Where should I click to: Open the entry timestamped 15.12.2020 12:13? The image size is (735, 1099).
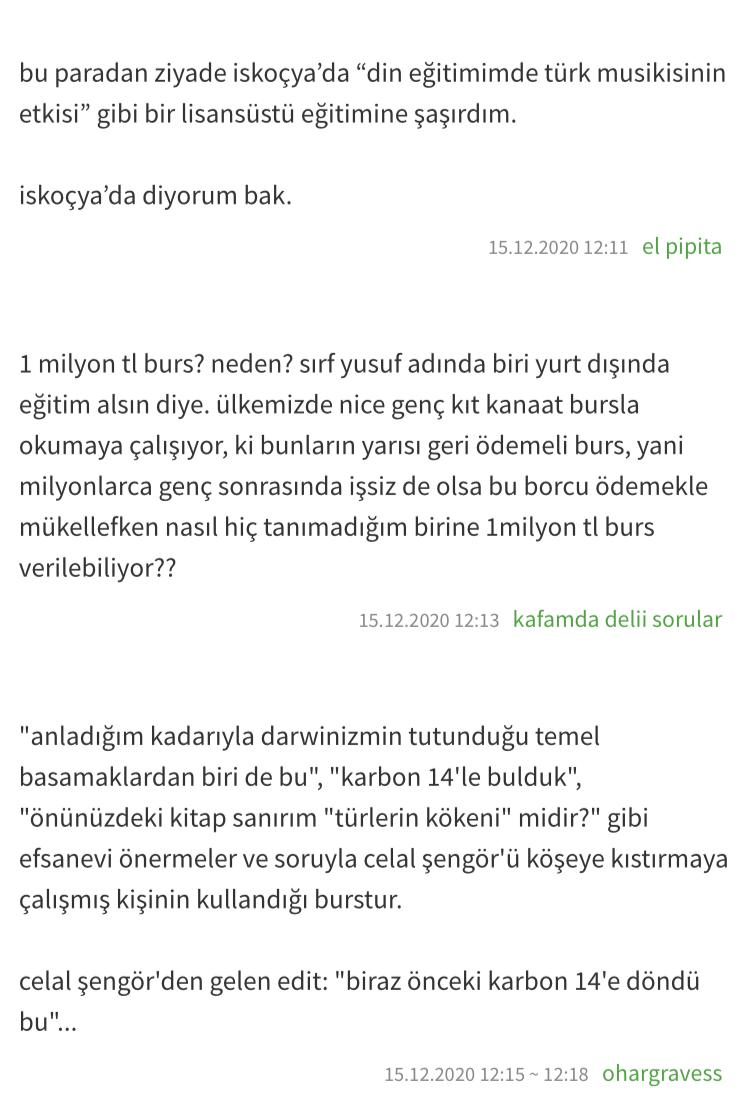click(428, 620)
